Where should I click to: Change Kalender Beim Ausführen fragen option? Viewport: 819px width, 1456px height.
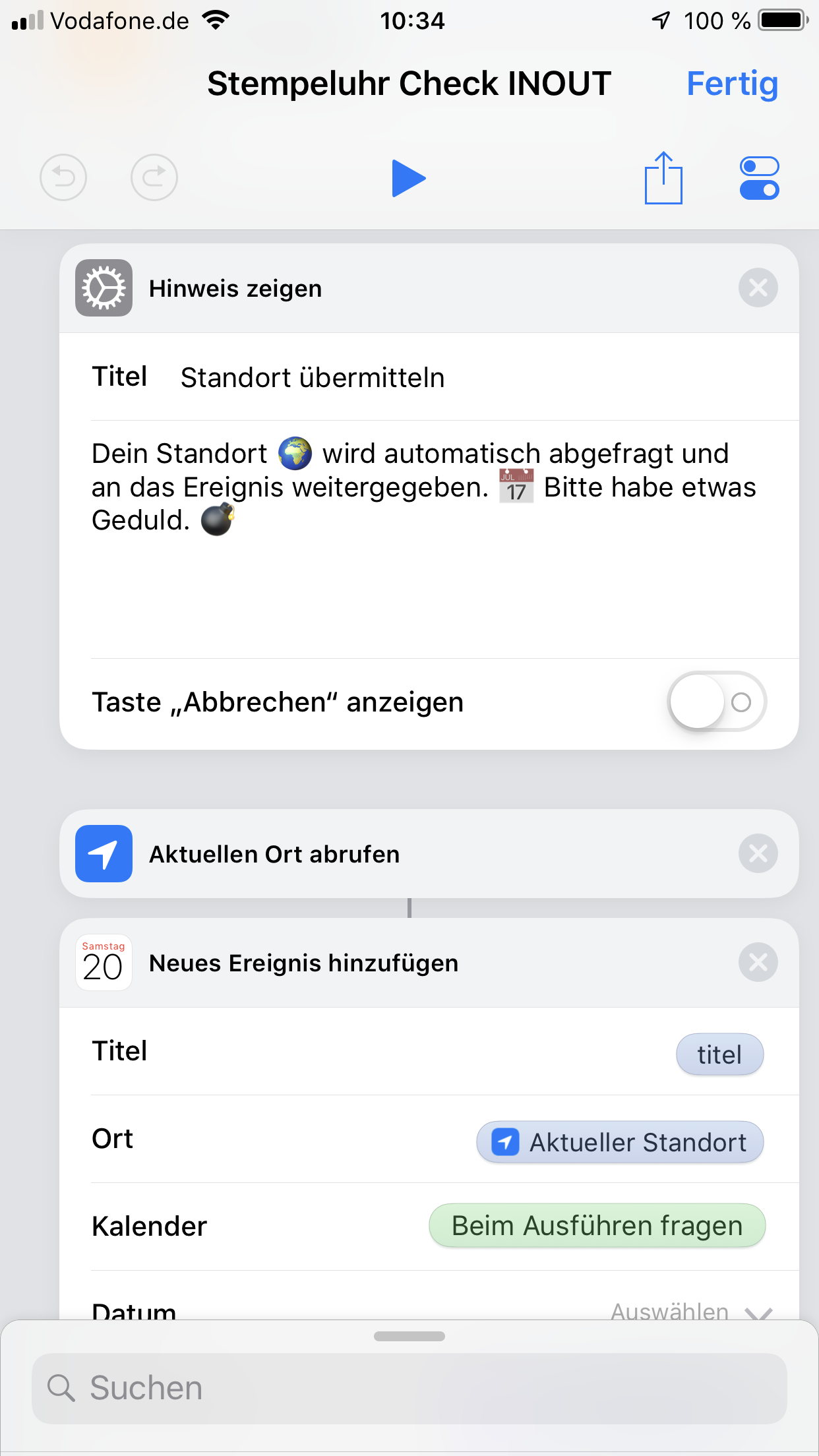597,1227
